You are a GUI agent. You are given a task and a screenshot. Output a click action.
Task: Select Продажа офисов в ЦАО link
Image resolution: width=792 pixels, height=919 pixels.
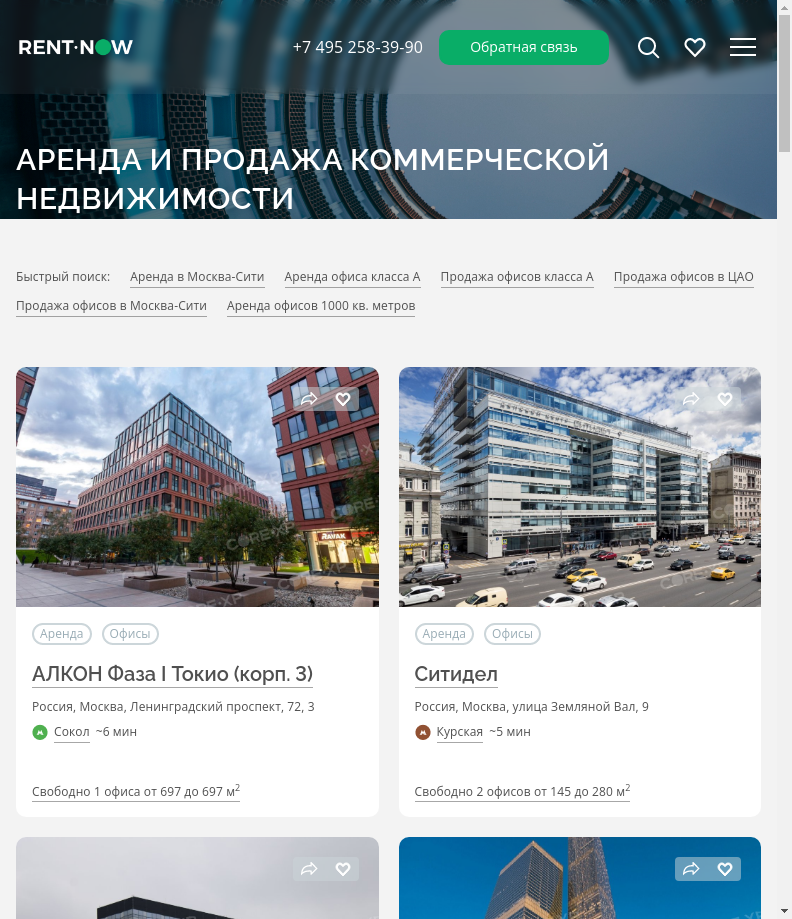pos(683,277)
